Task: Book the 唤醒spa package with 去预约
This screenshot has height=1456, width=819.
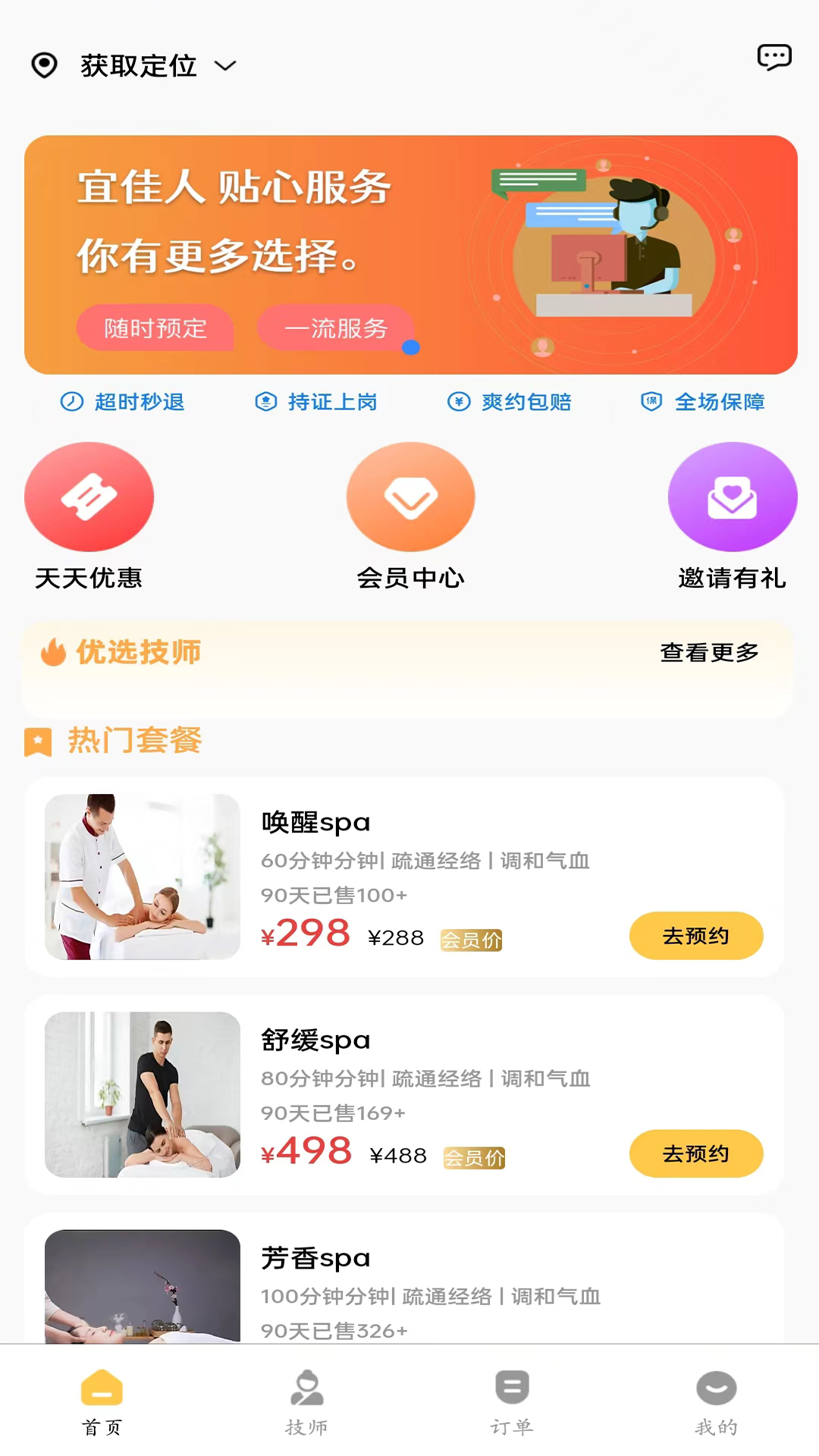Action: click(x=695, y=936)
